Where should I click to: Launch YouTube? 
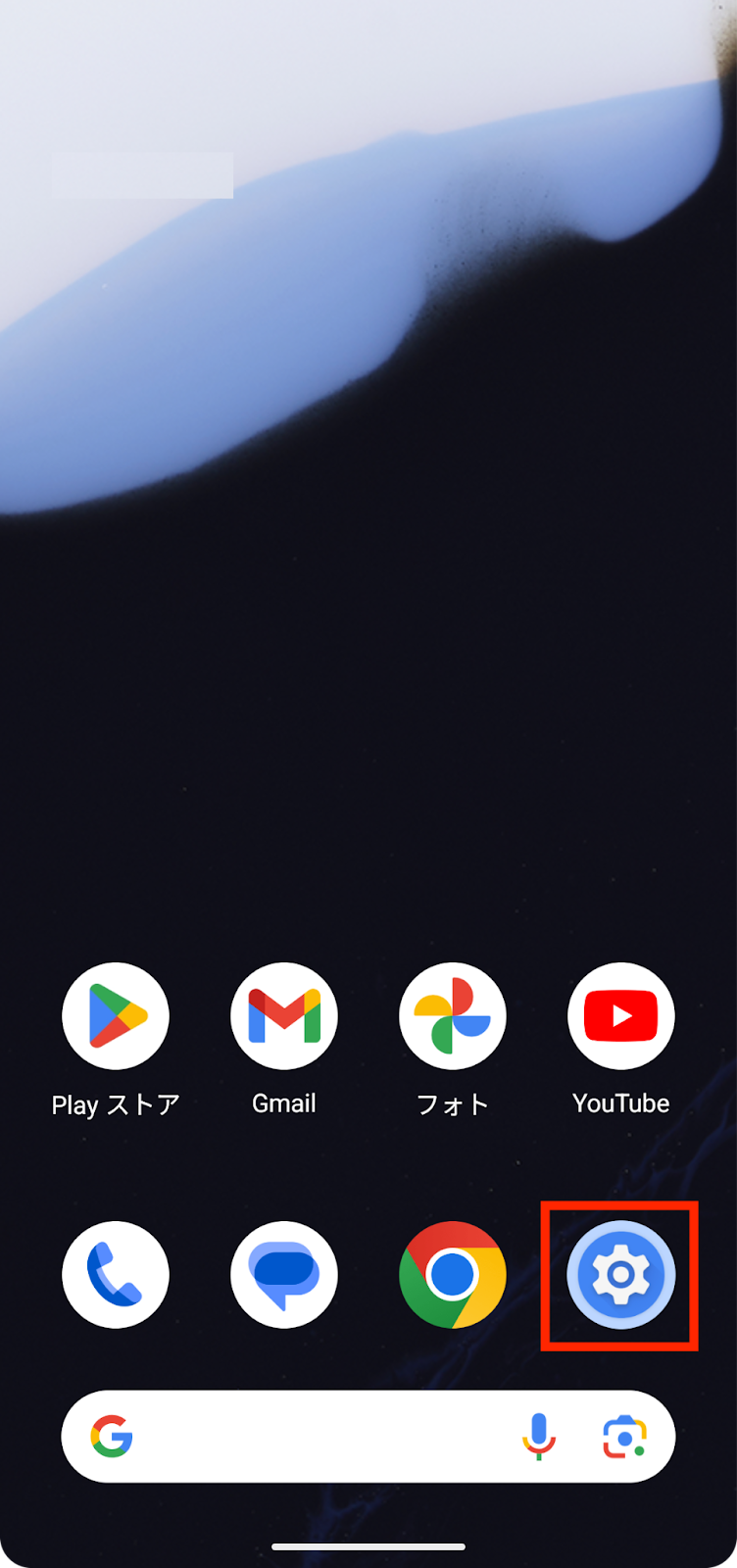(621, 1016)
